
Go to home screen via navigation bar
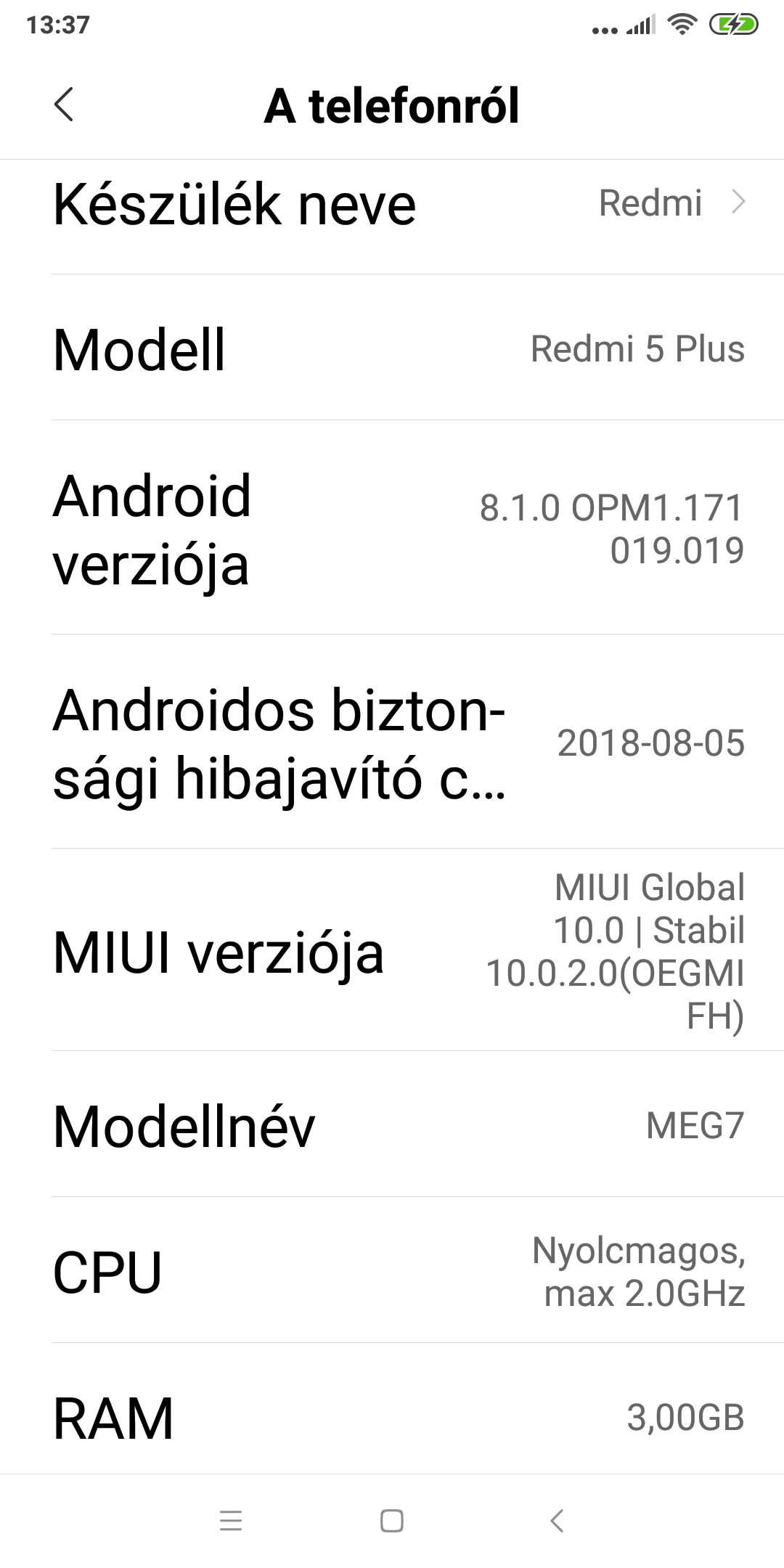(392, 1520)
